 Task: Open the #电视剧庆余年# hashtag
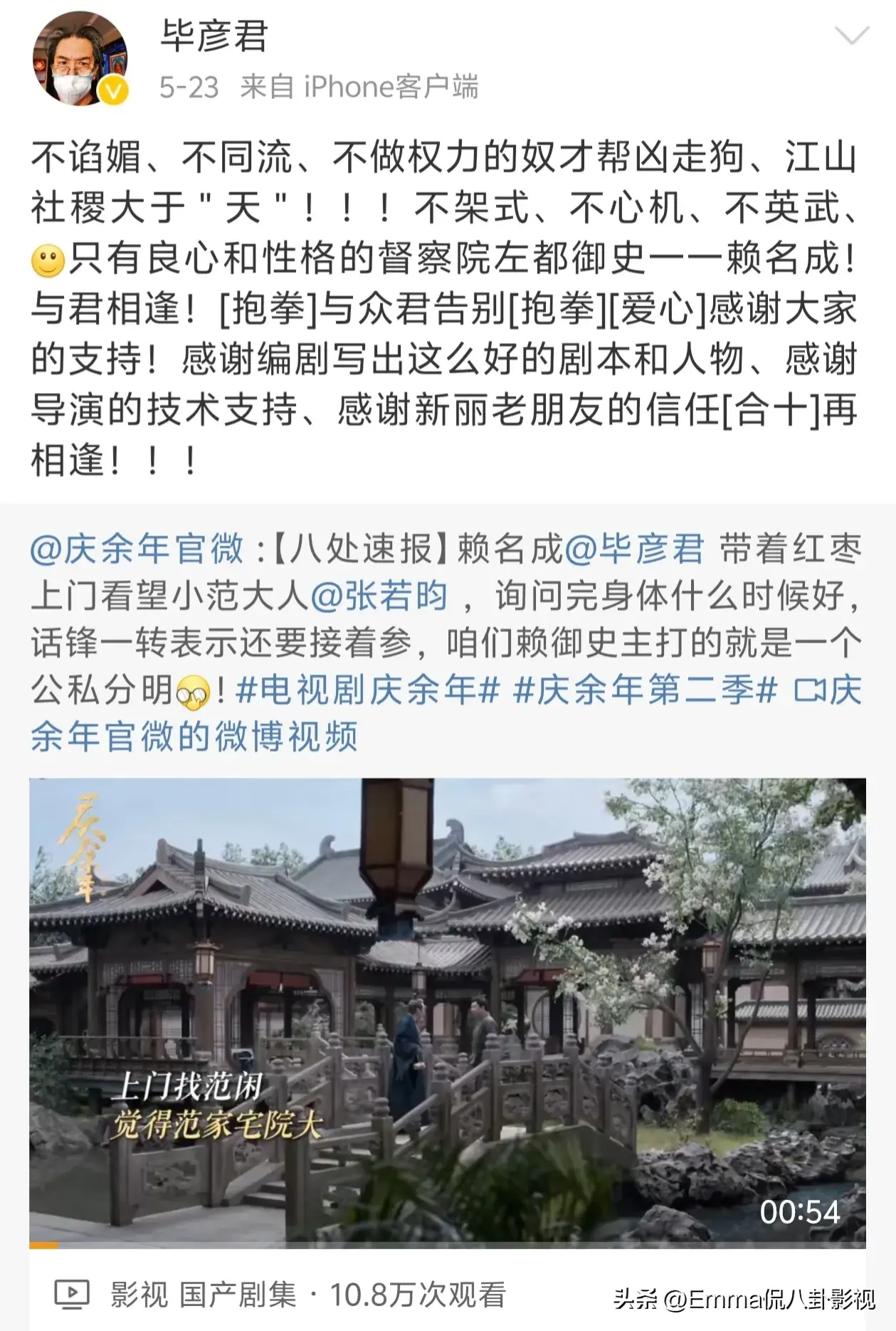click(367, 690)
